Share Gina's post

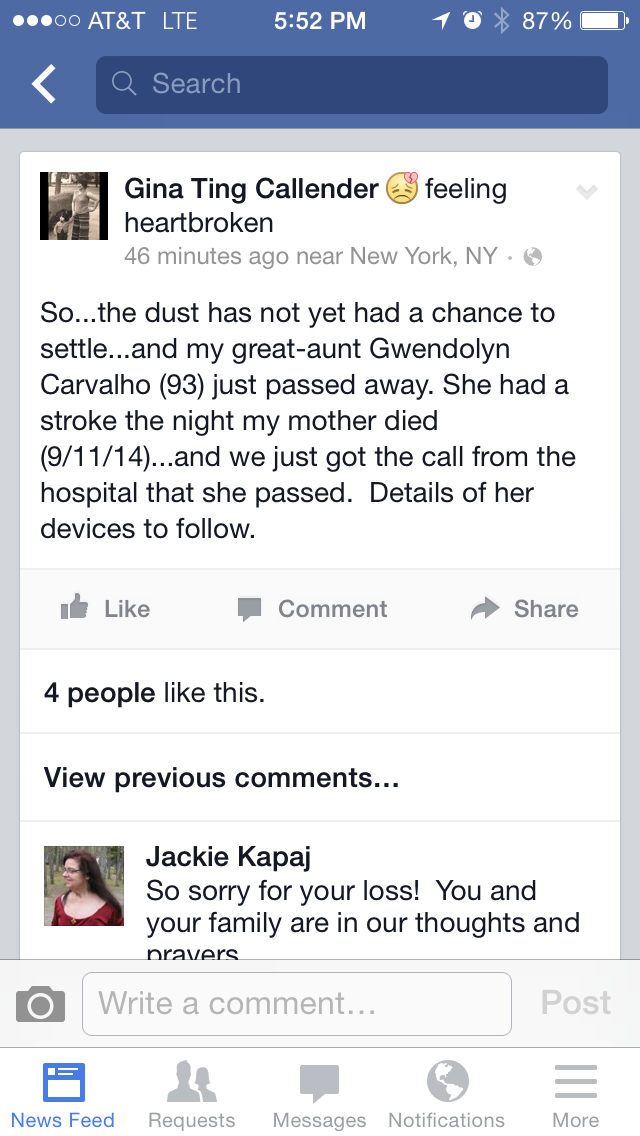[524, 608]
